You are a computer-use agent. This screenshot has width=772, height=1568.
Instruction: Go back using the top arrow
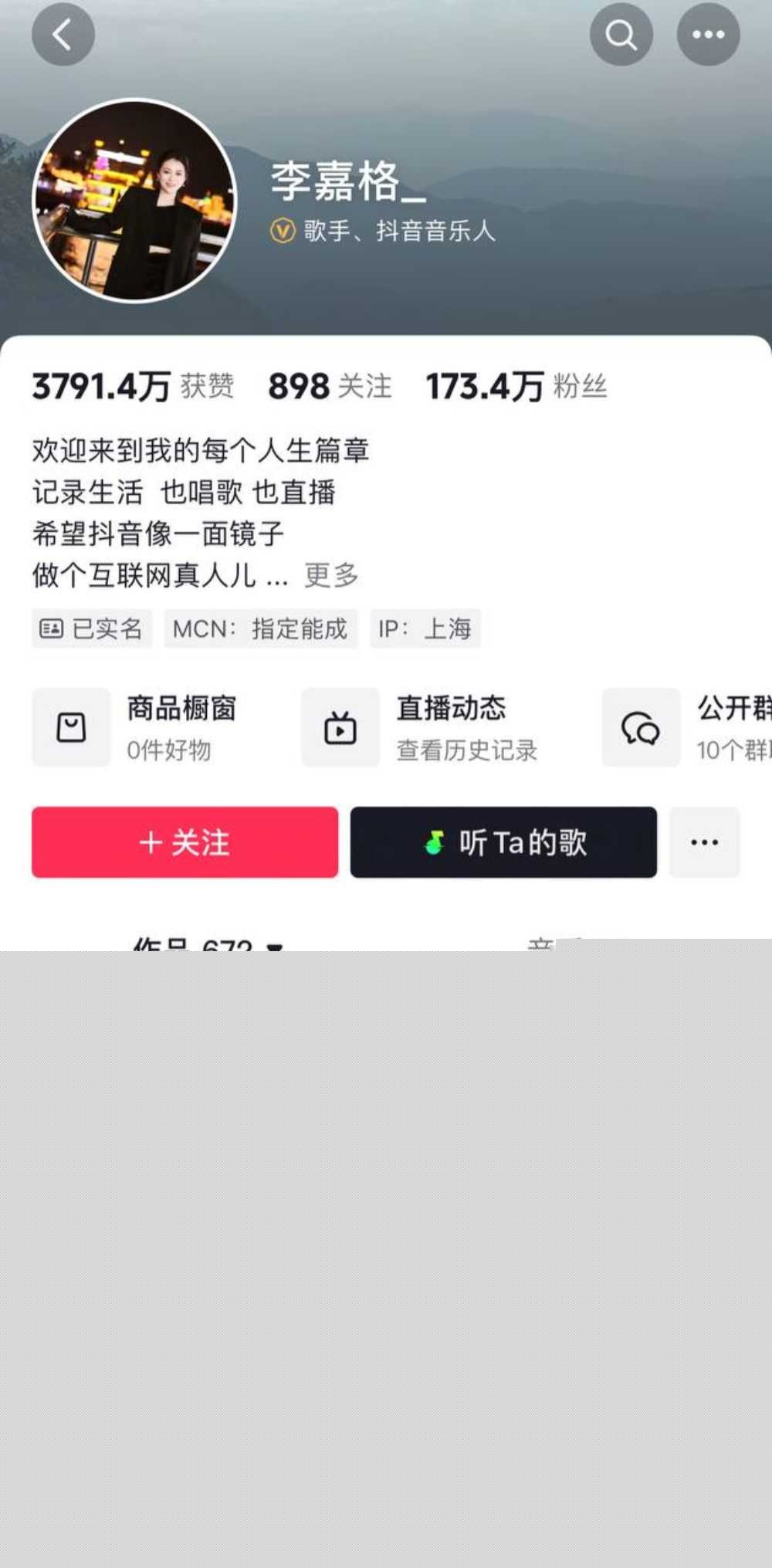pyautogui.click(x=63, y=35)
